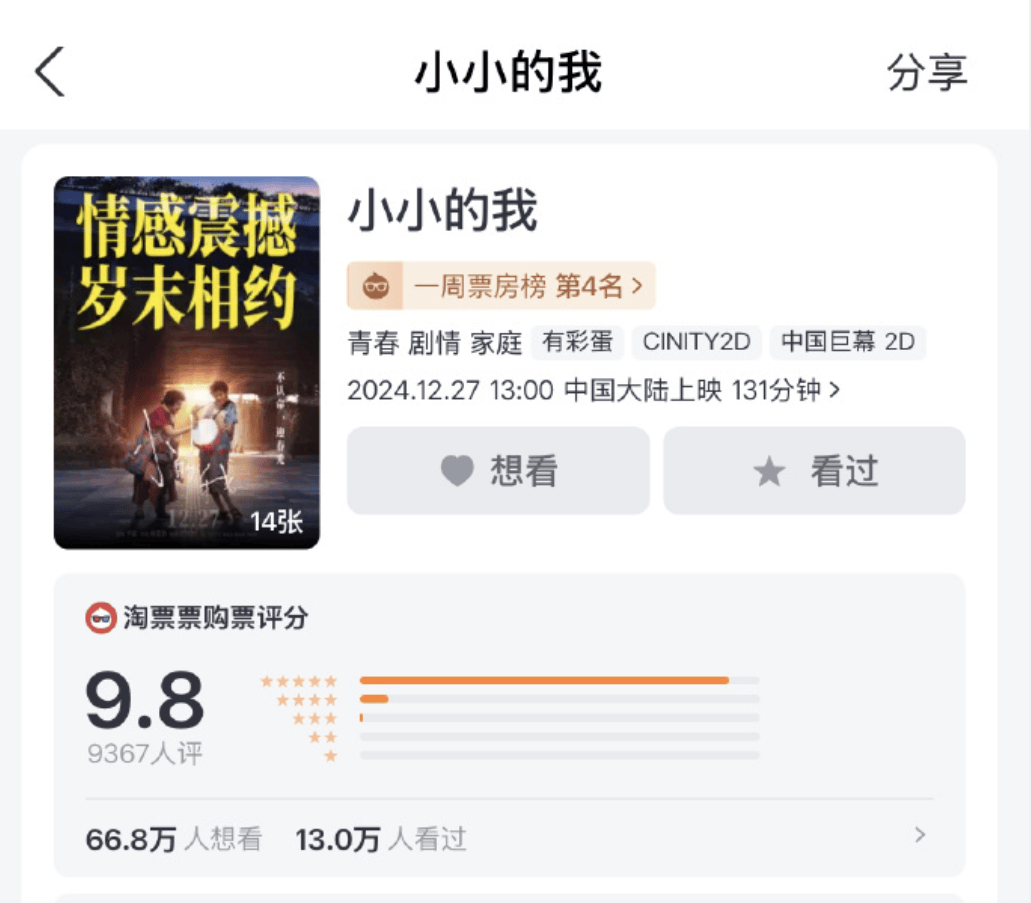
Task: Mark the movie as 看过
Action: tap(814, 471)
